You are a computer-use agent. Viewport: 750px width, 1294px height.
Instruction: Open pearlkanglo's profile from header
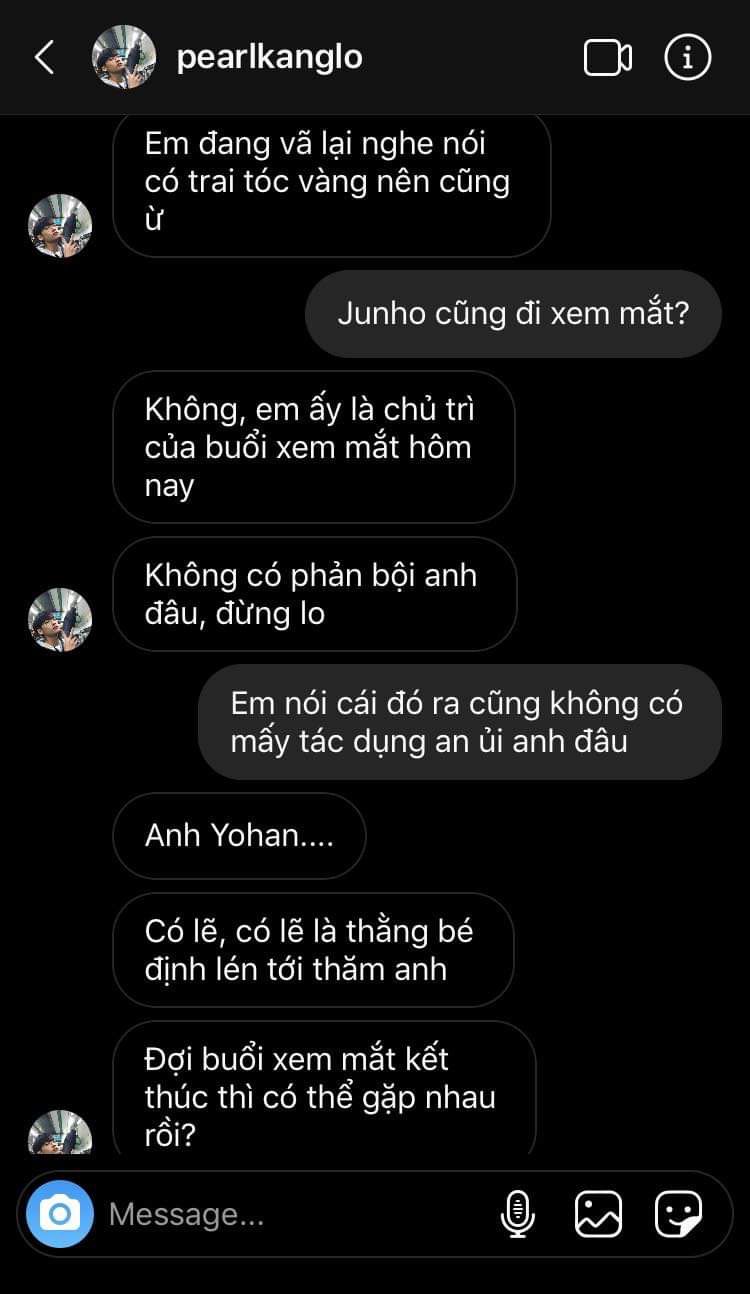[x=268, y=58]
